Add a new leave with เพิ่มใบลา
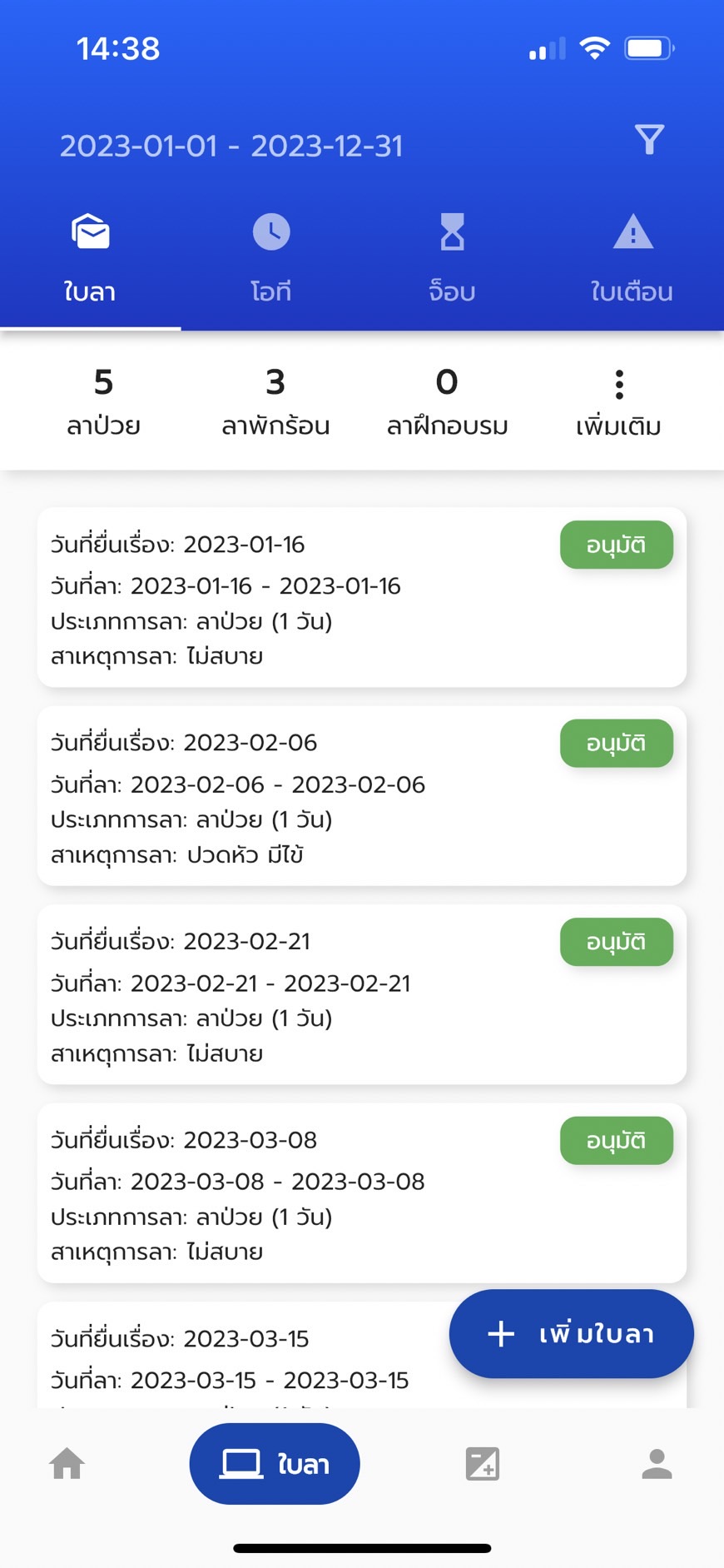The image size is (724, 1568). click(x=571, y=1333)
